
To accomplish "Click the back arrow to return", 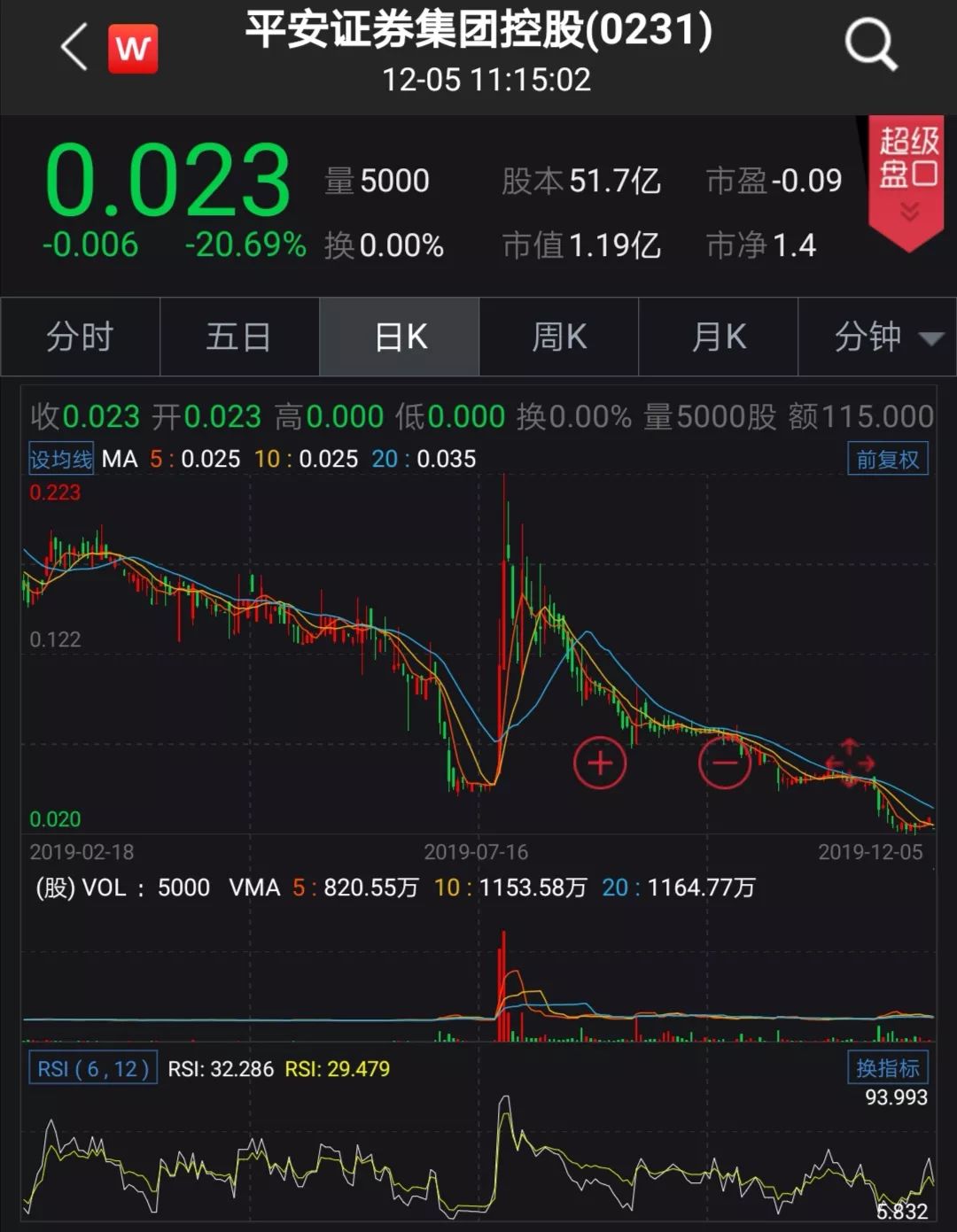I will (x=74, y=44).
